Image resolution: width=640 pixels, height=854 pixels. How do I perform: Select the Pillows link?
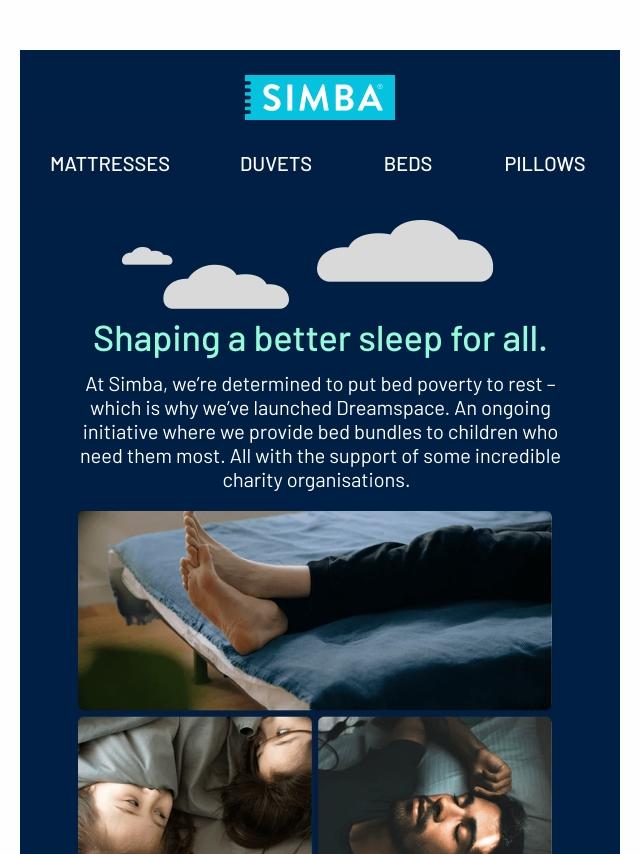[544, 164]
